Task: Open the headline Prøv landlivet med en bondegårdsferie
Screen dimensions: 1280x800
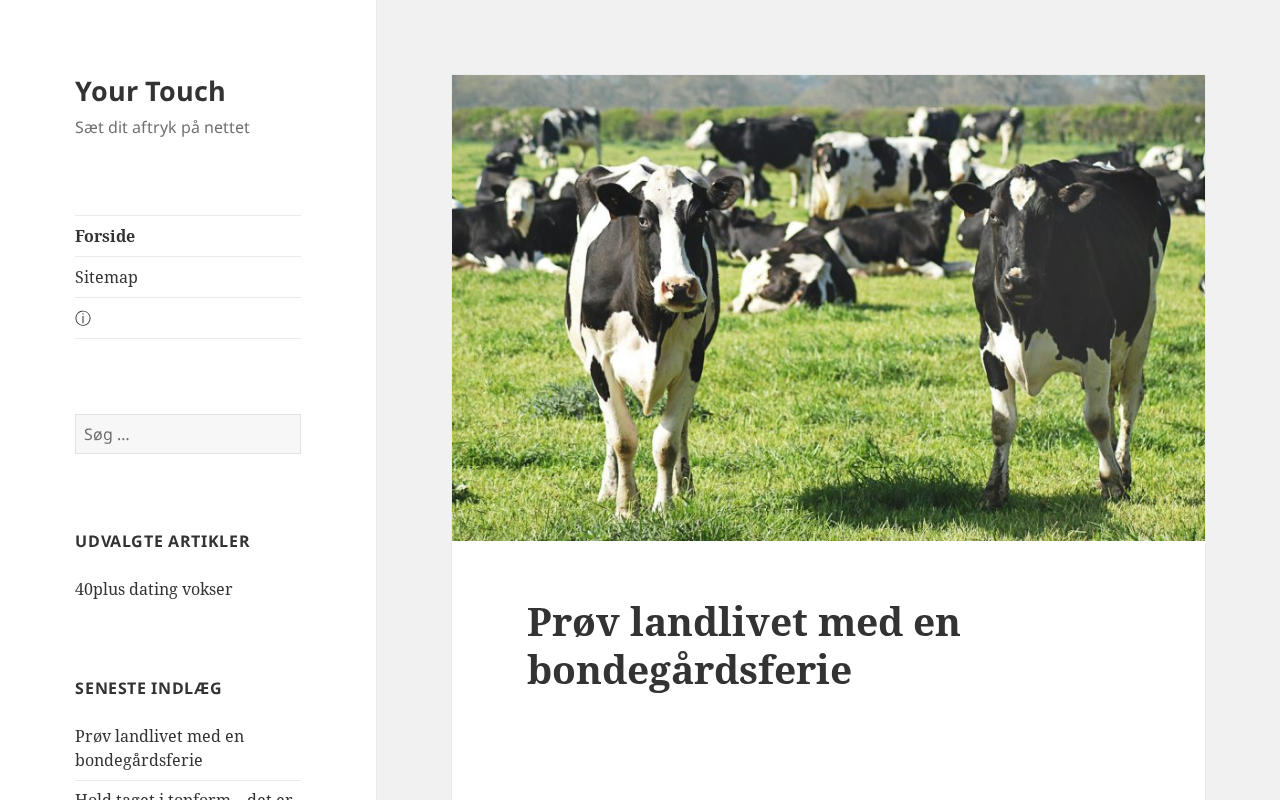Action: tap(743, 645)
